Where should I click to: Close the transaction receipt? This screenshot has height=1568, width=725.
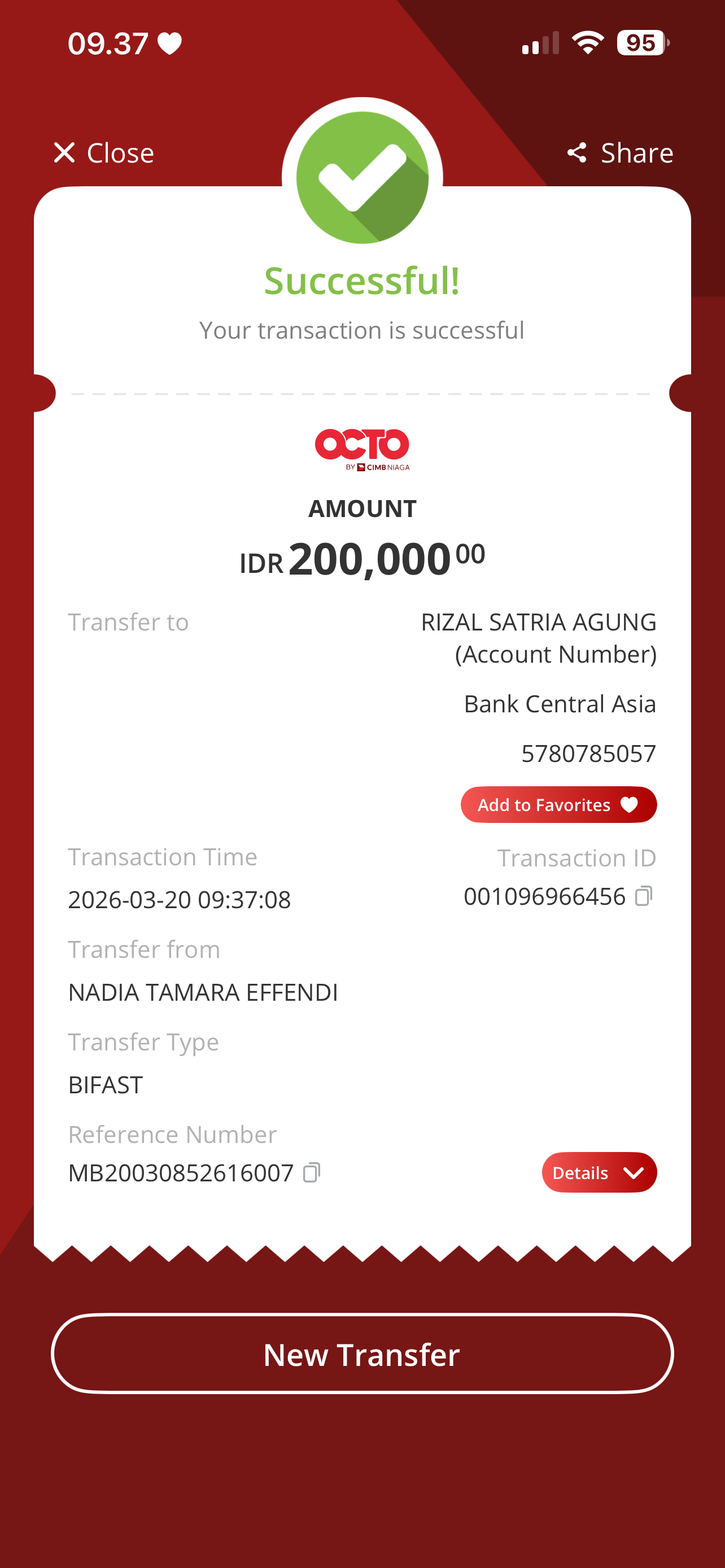pos(103,153)
